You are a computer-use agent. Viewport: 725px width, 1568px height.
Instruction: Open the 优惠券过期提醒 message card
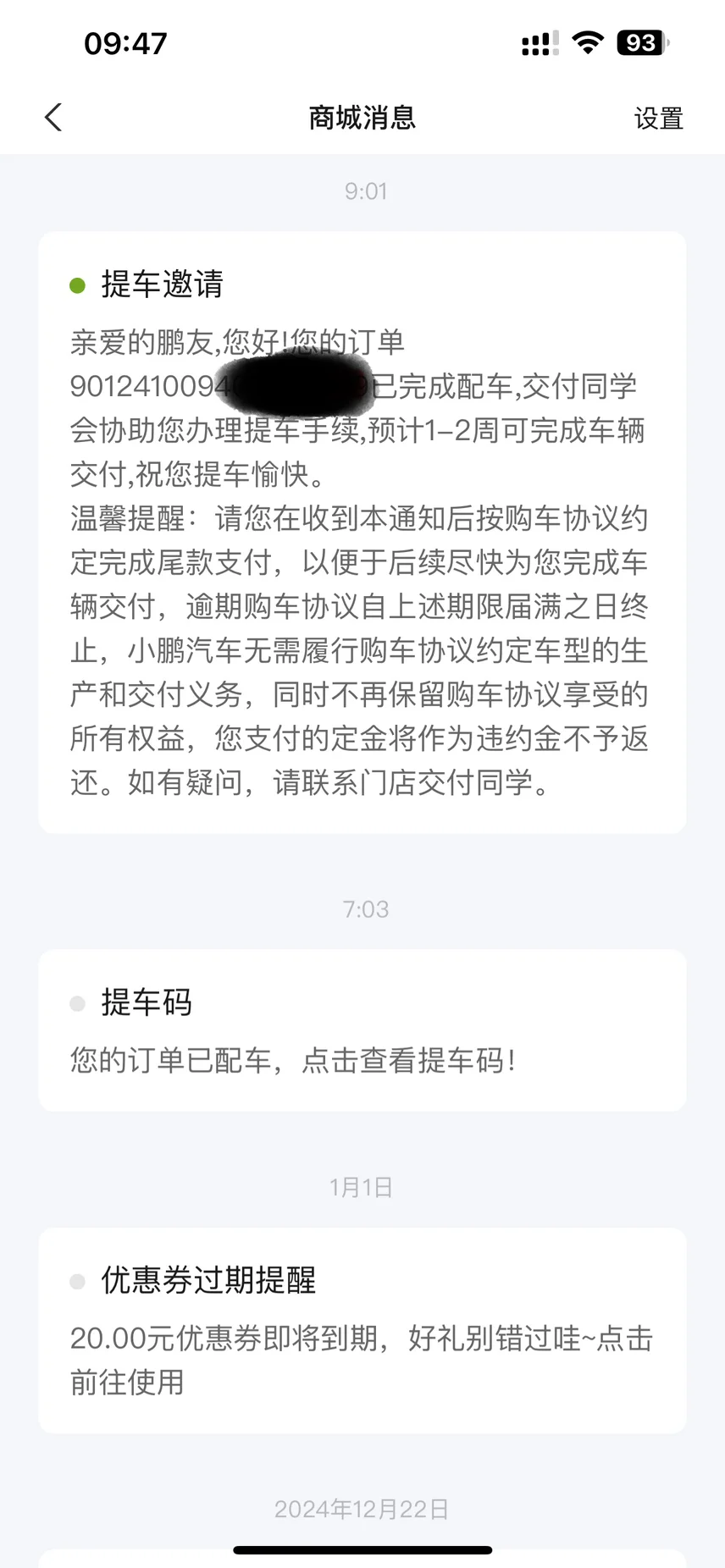(x=362, y=1330)
